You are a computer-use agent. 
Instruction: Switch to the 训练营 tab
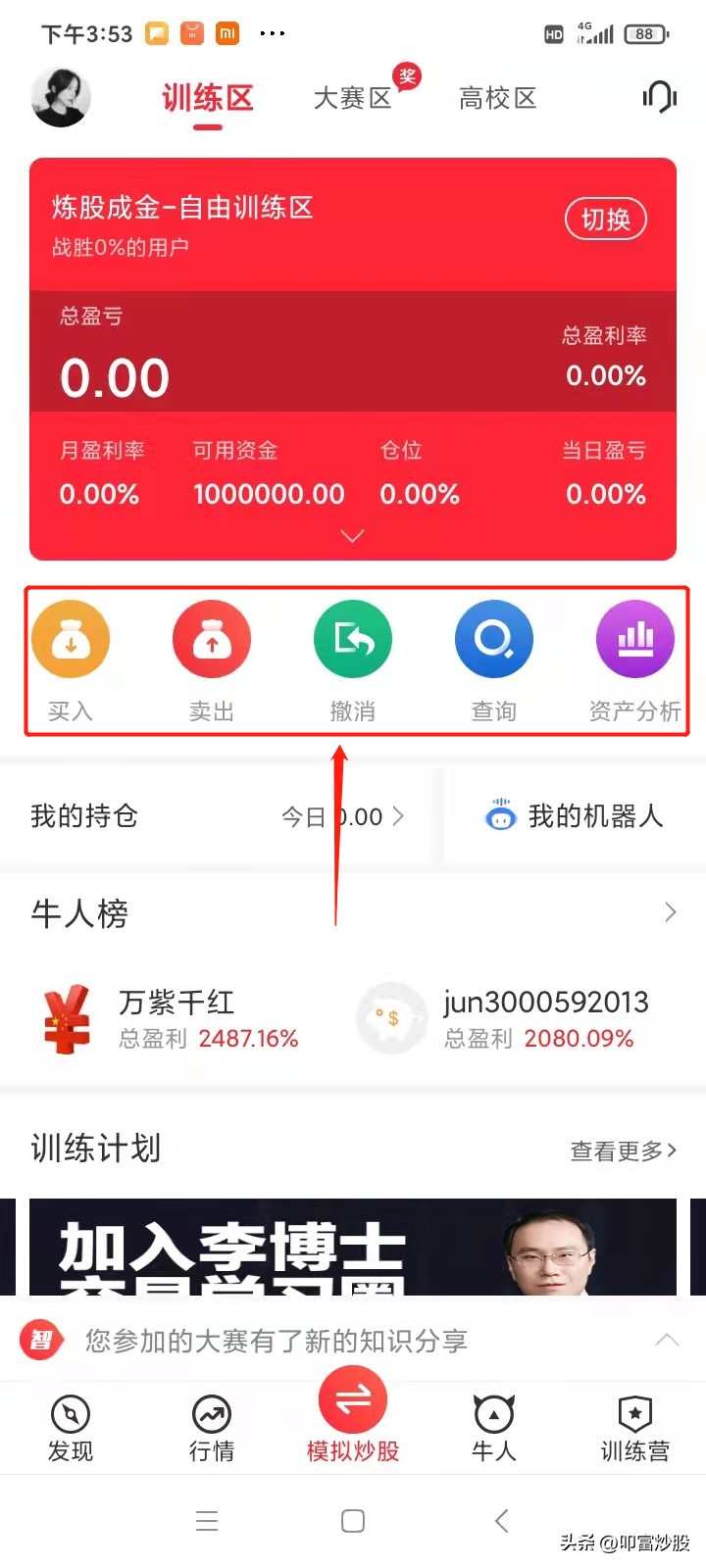coord(635,1429)
